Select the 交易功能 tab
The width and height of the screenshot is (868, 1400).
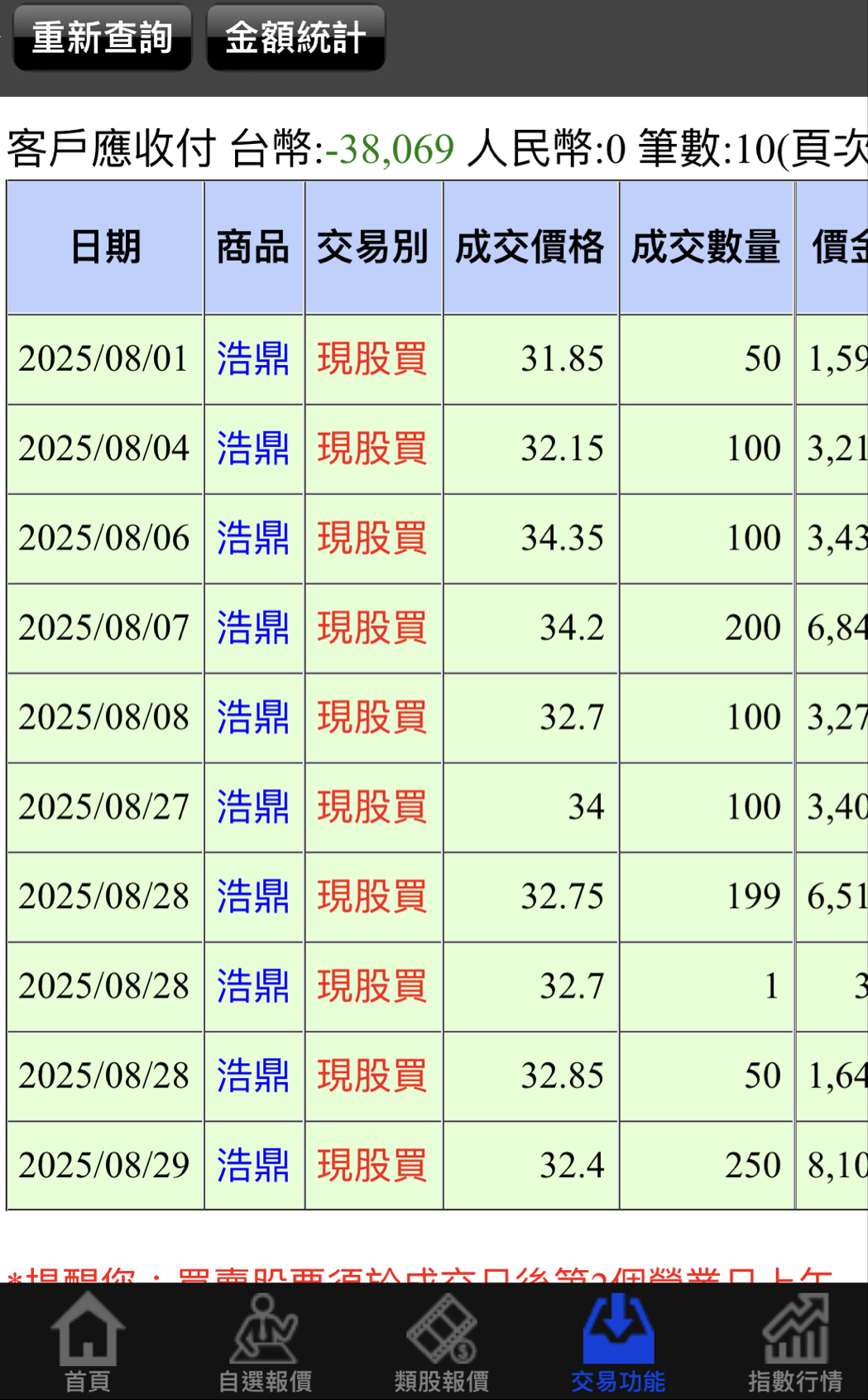618,1343
